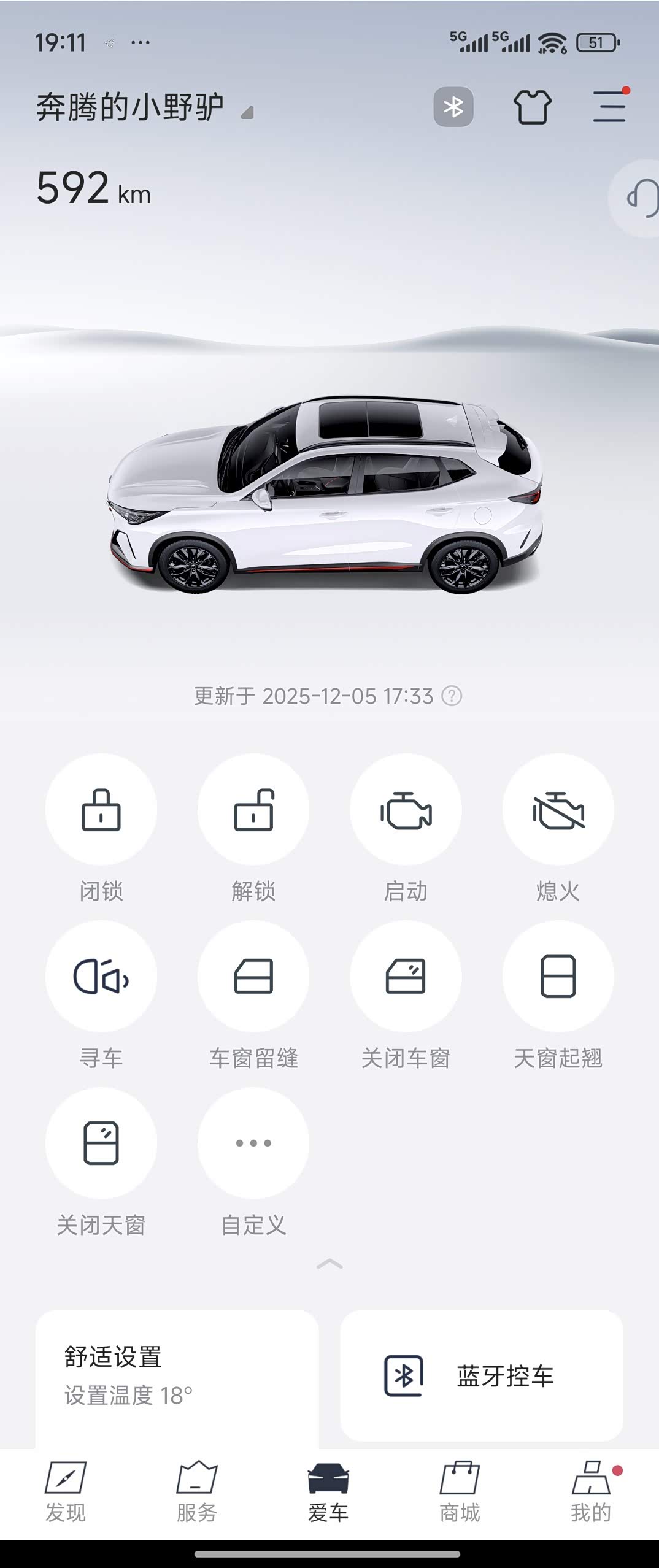The height and width of the screenshot is (1568, 659).
Task: Switch to the 商城 tab
Action: pyautogui.click(x=460, y=1493)
